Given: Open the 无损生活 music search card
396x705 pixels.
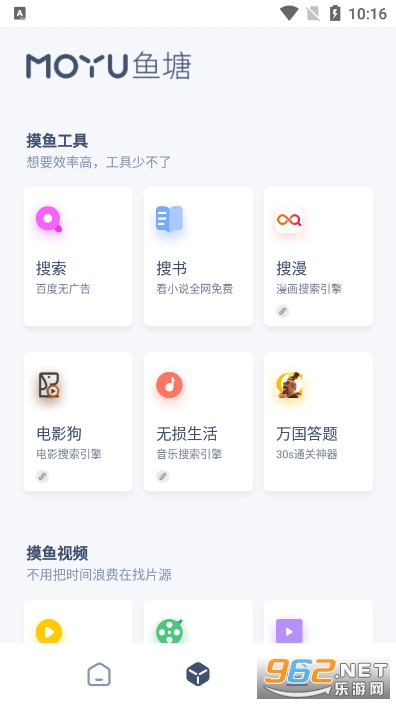Looking at the screenshot, I should [198, 422].
